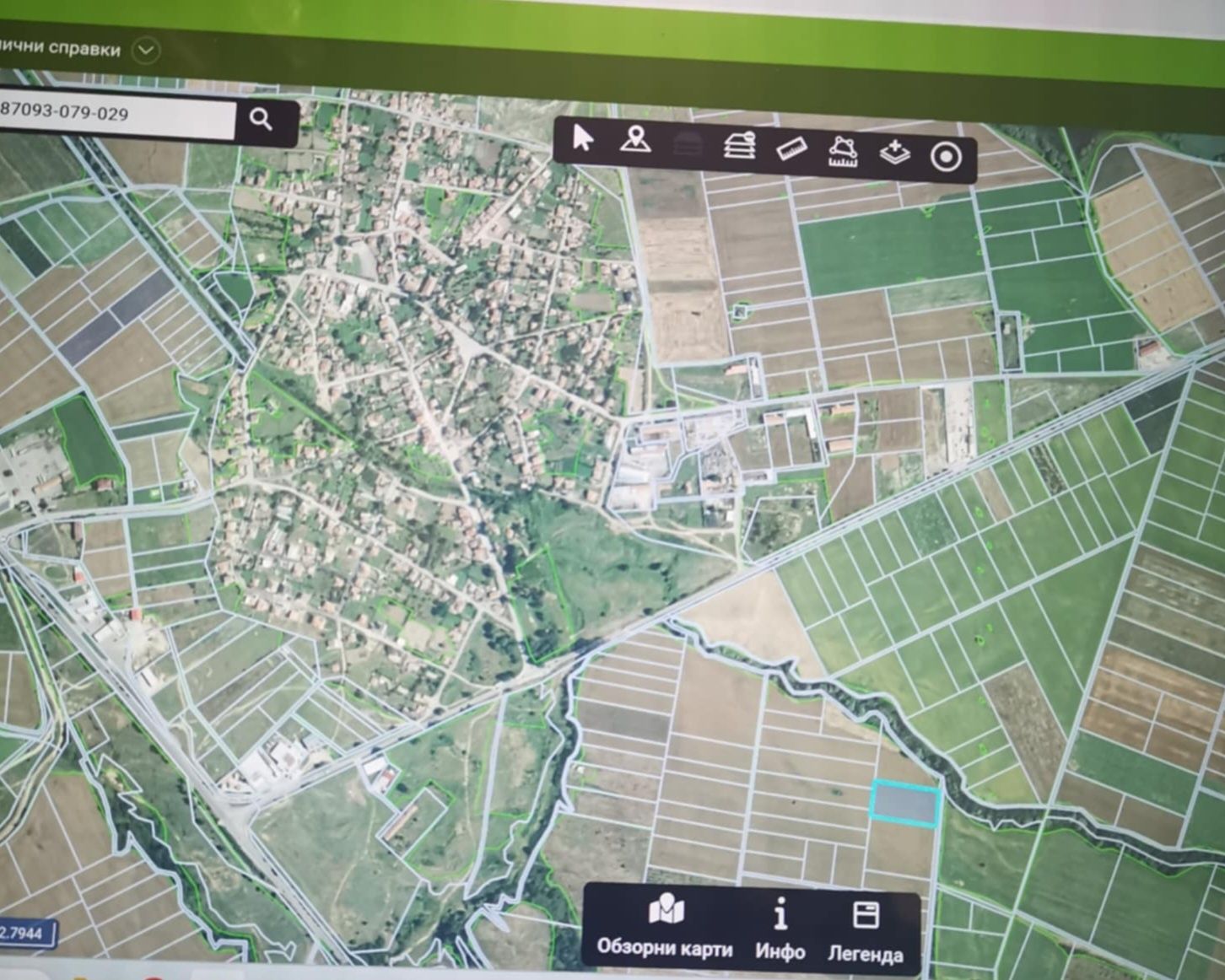This screenshot has height=980, width=1225.
Task: Activate the location pin tool
Action: pyautogui.click(x=635, y=139)
